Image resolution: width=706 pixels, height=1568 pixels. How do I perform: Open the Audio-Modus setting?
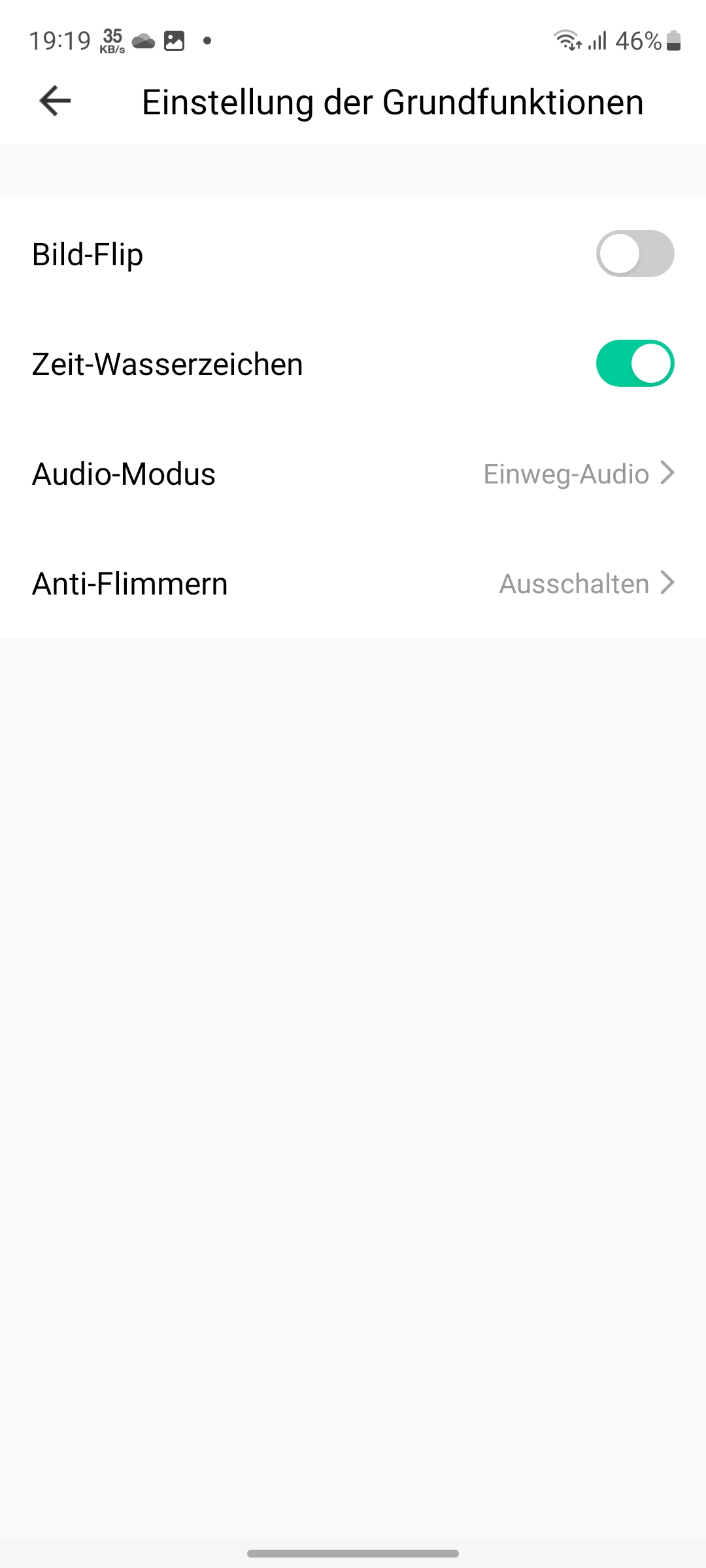[353, 474]
